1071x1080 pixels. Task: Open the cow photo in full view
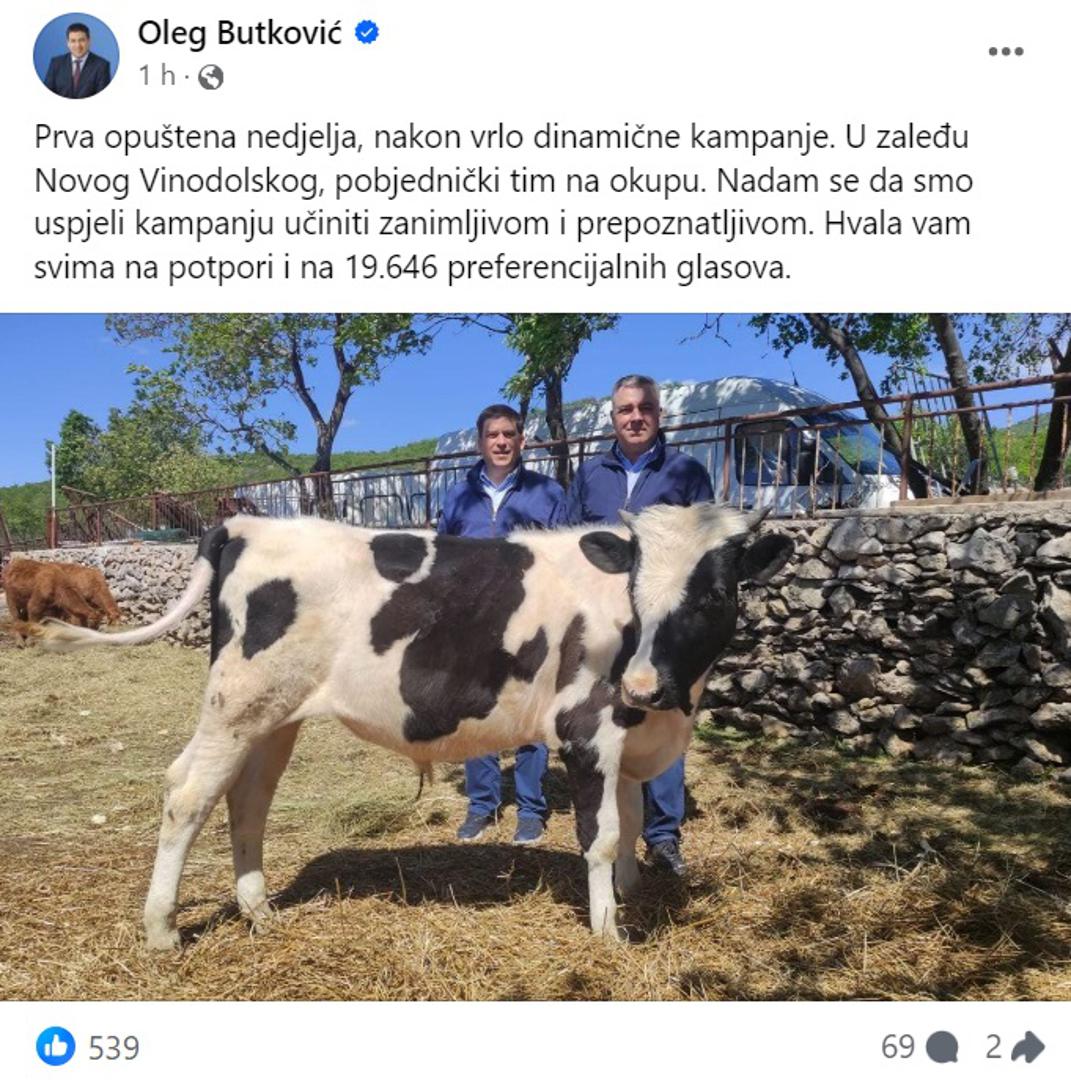535,657
